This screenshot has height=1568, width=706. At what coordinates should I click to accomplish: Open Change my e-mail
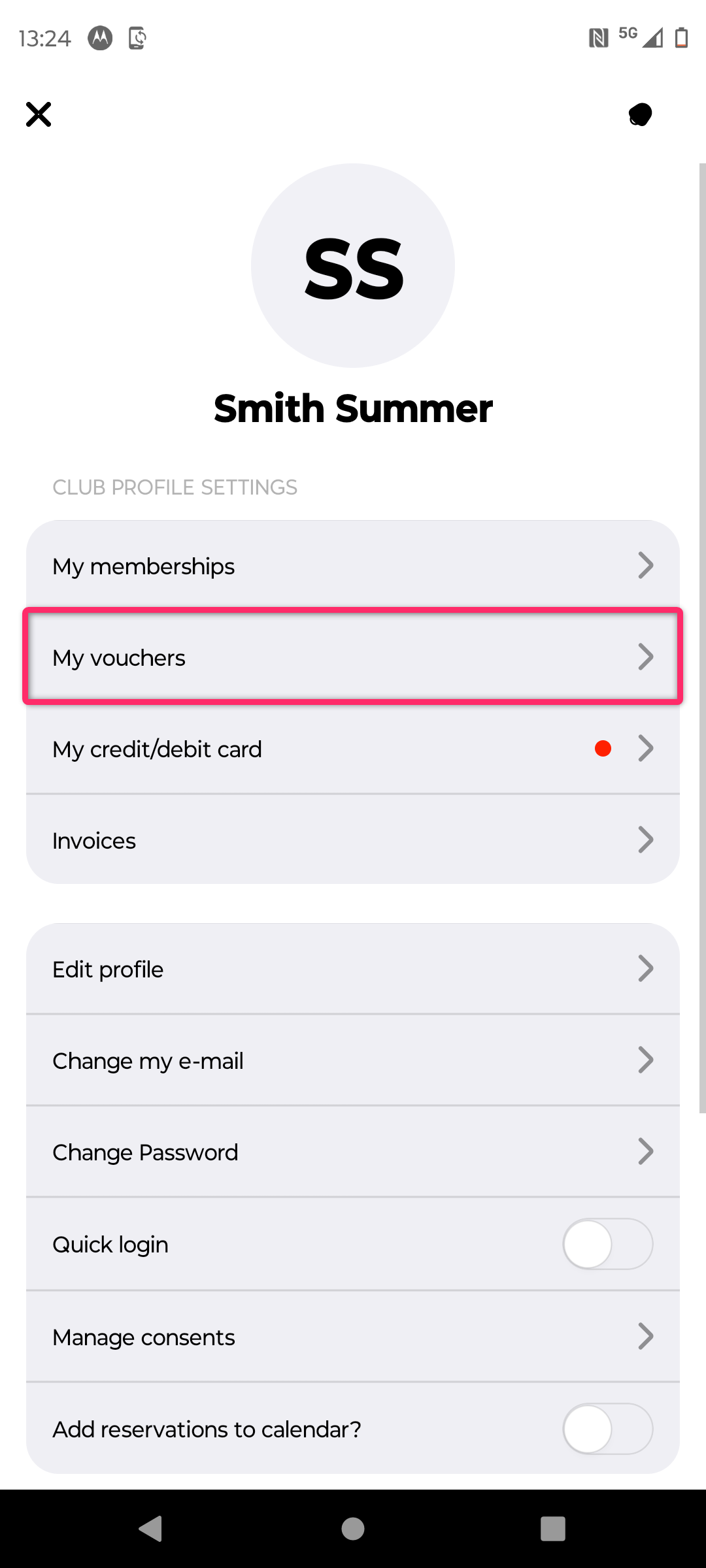[x=353, y=1060]
